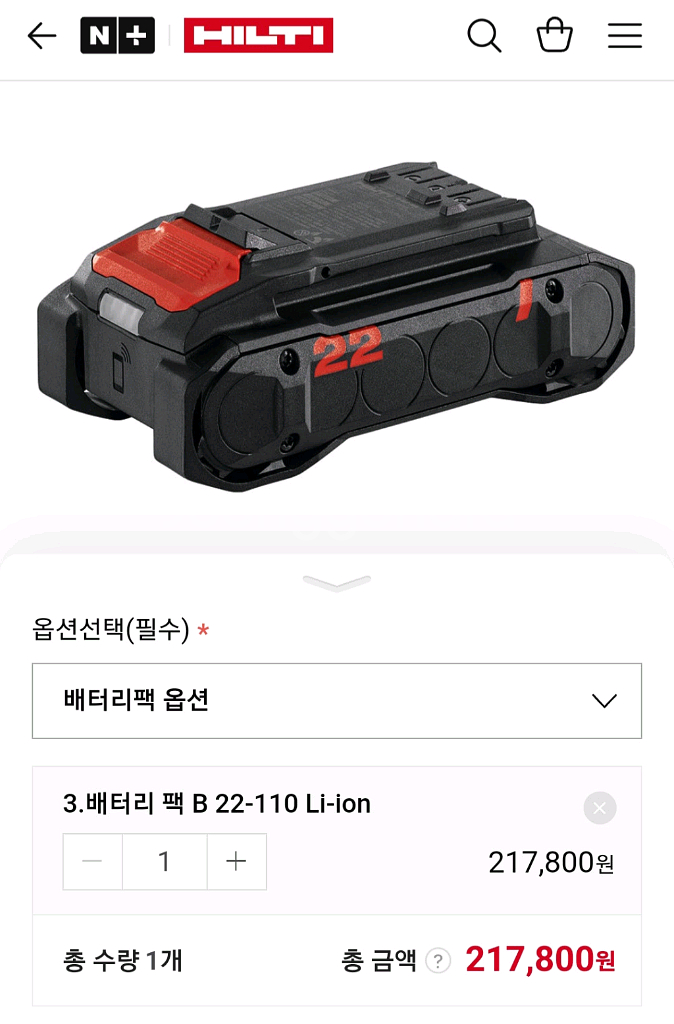
Task: Tap the quantity field showing 1
Action: [165, 861]
